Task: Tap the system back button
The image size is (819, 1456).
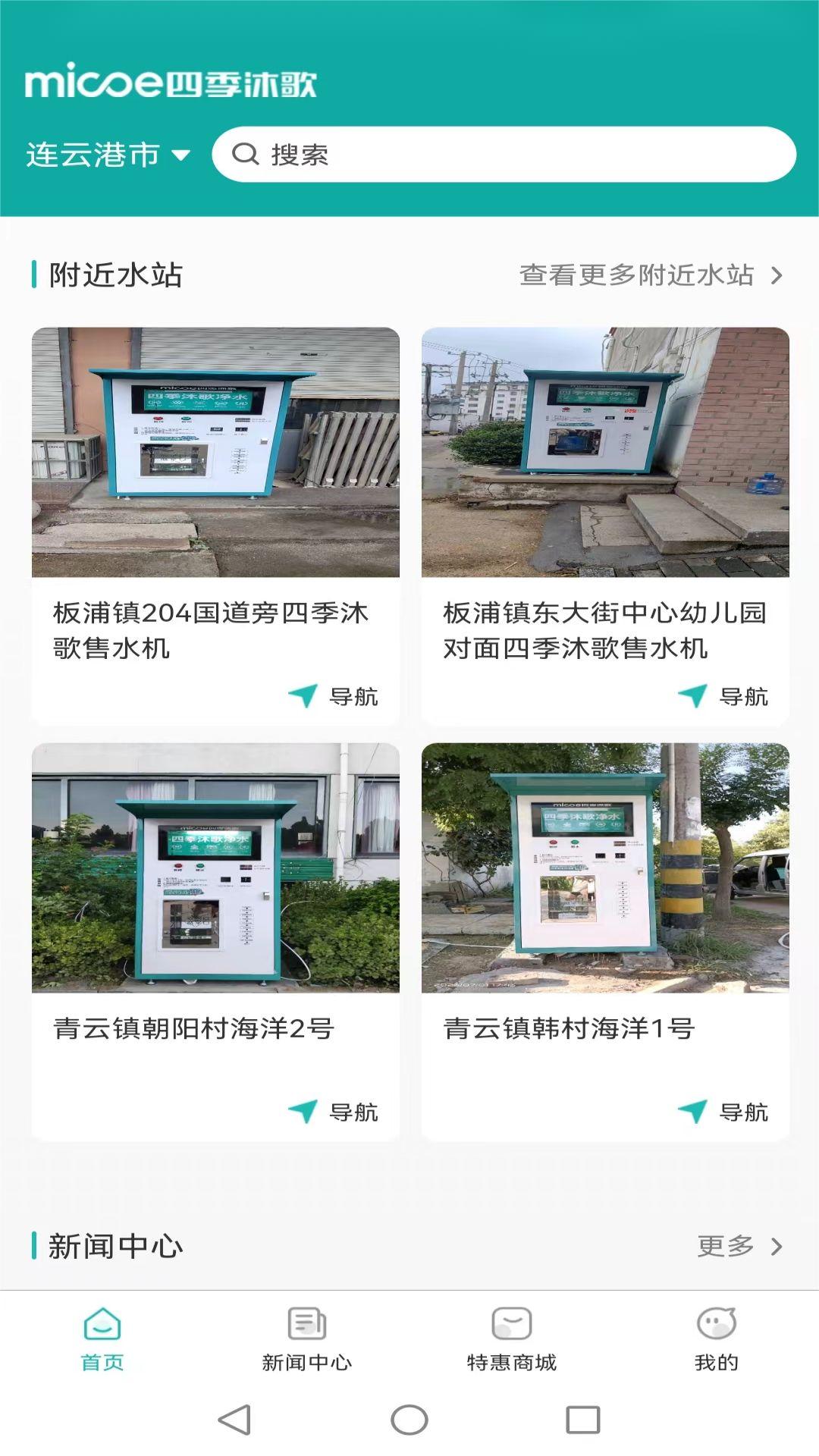Action: tap(234, 1420)
